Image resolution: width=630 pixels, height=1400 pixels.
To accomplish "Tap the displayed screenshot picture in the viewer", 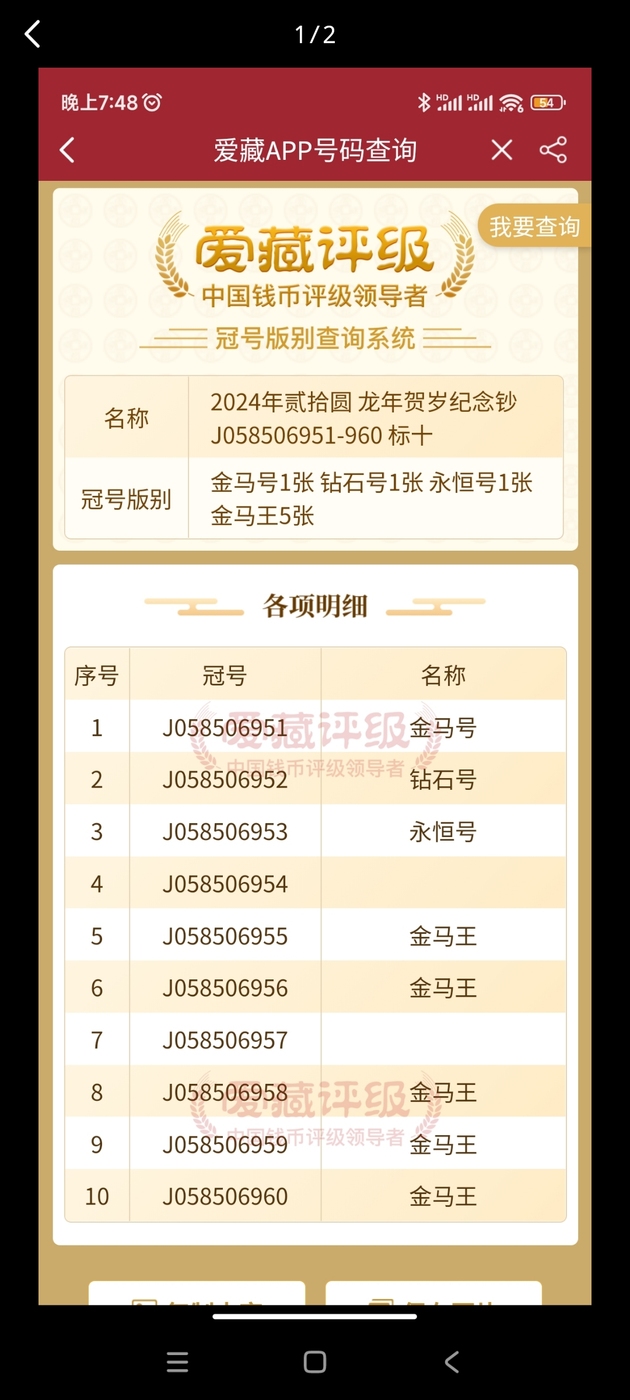I will pos(315,686).
